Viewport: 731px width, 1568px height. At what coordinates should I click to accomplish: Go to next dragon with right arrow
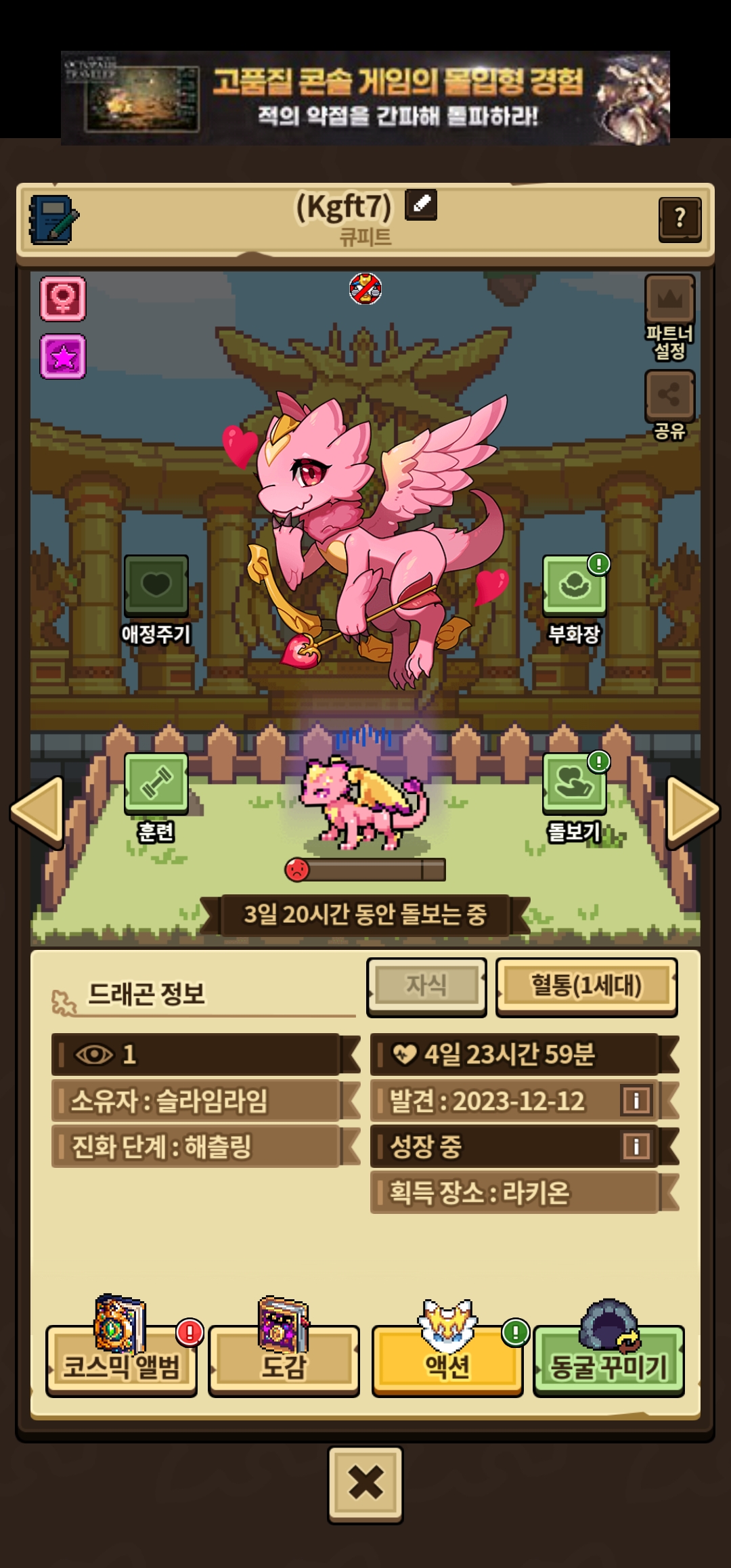(x=692, y=811)
